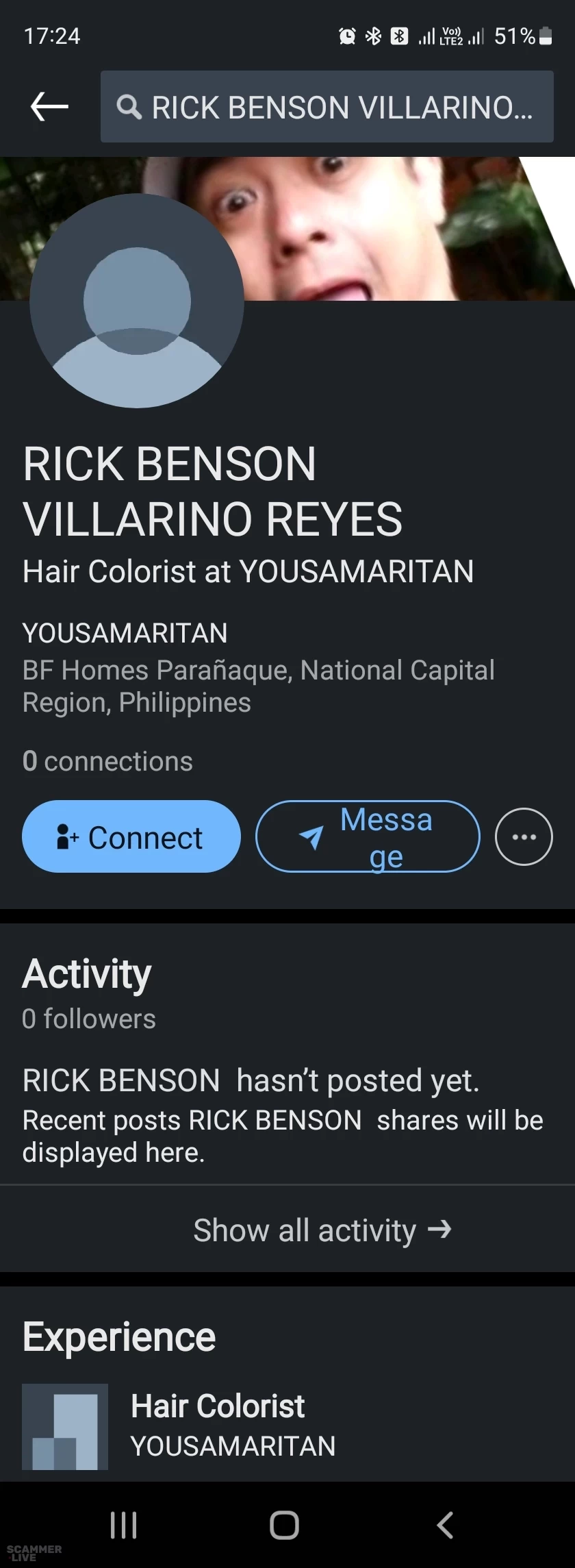Viewport: 575px width, 1568px height.
Task: Tap the system home button
Action: click(284, 1525)
